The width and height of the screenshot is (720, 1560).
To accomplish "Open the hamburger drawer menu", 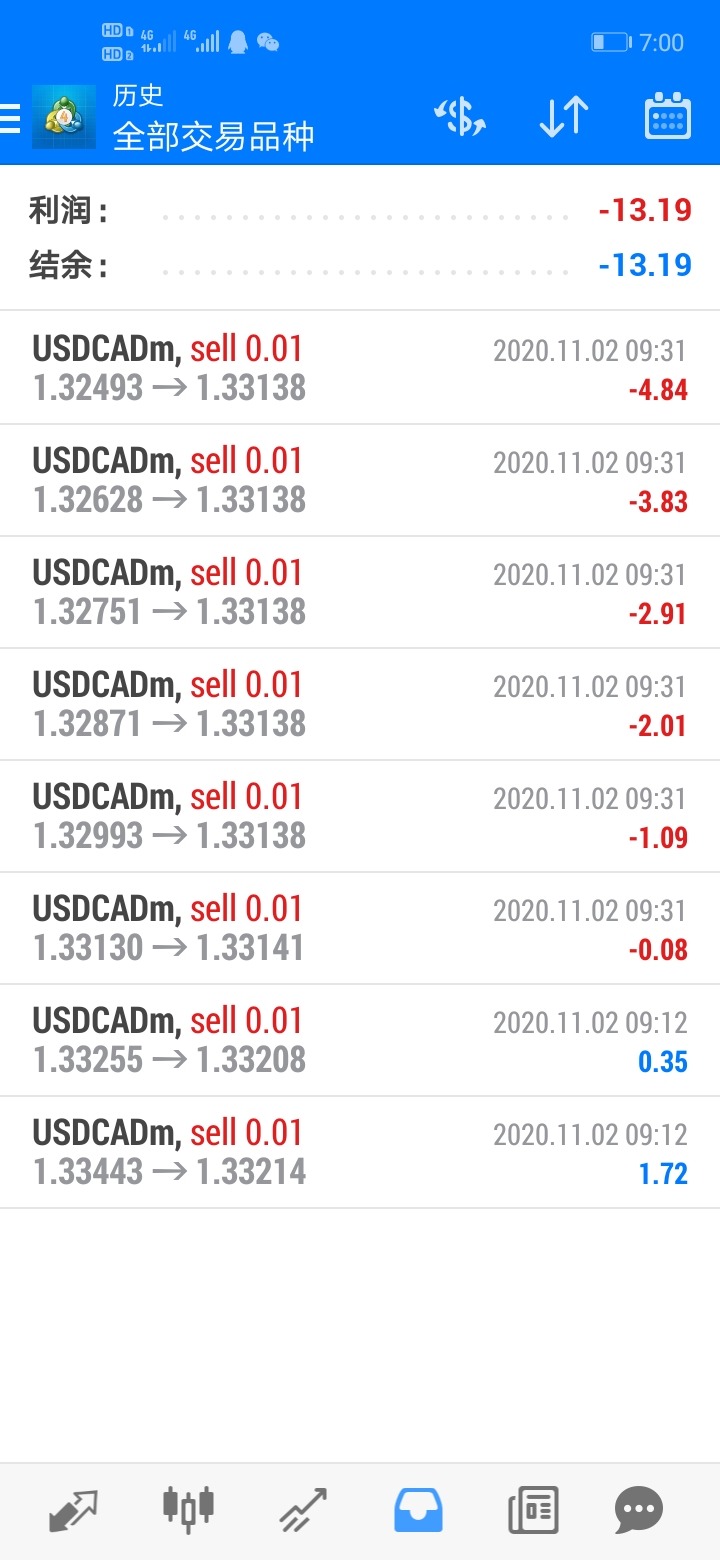I will coord(10,118).
